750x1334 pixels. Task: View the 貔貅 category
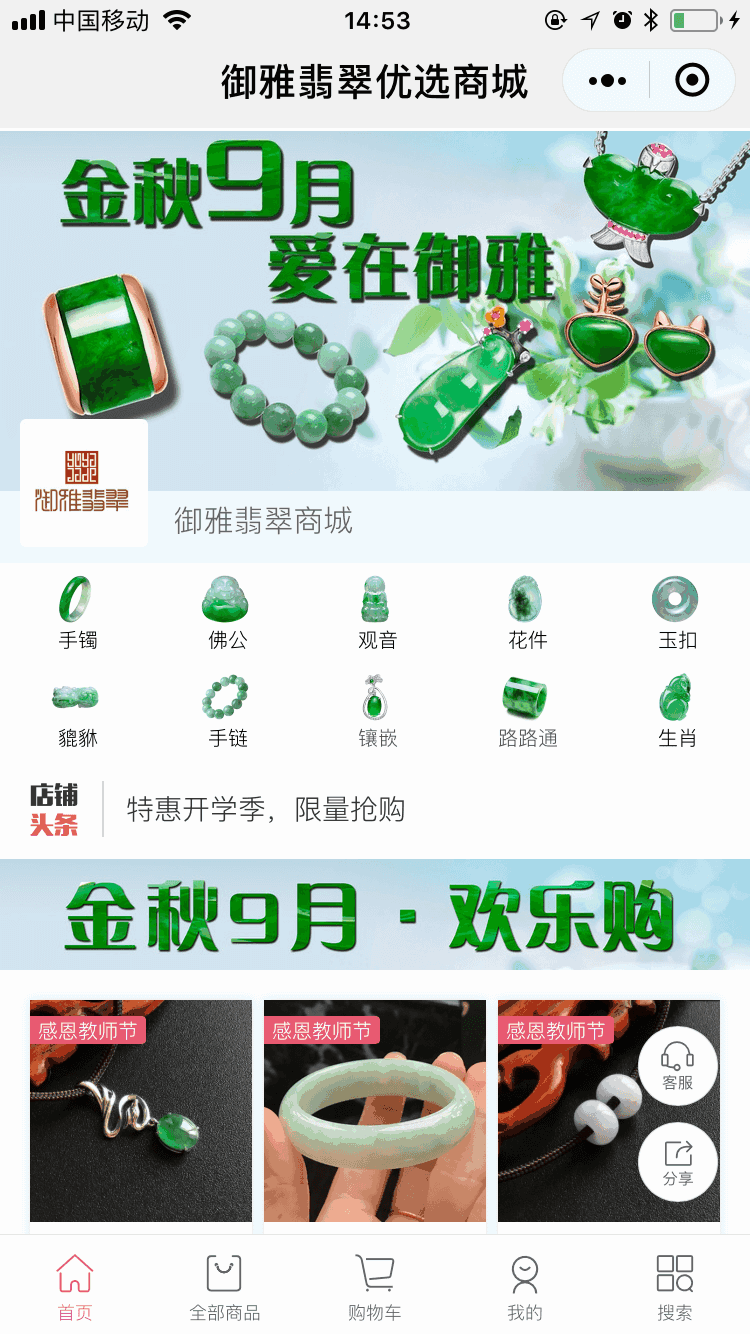click(77, 712)
